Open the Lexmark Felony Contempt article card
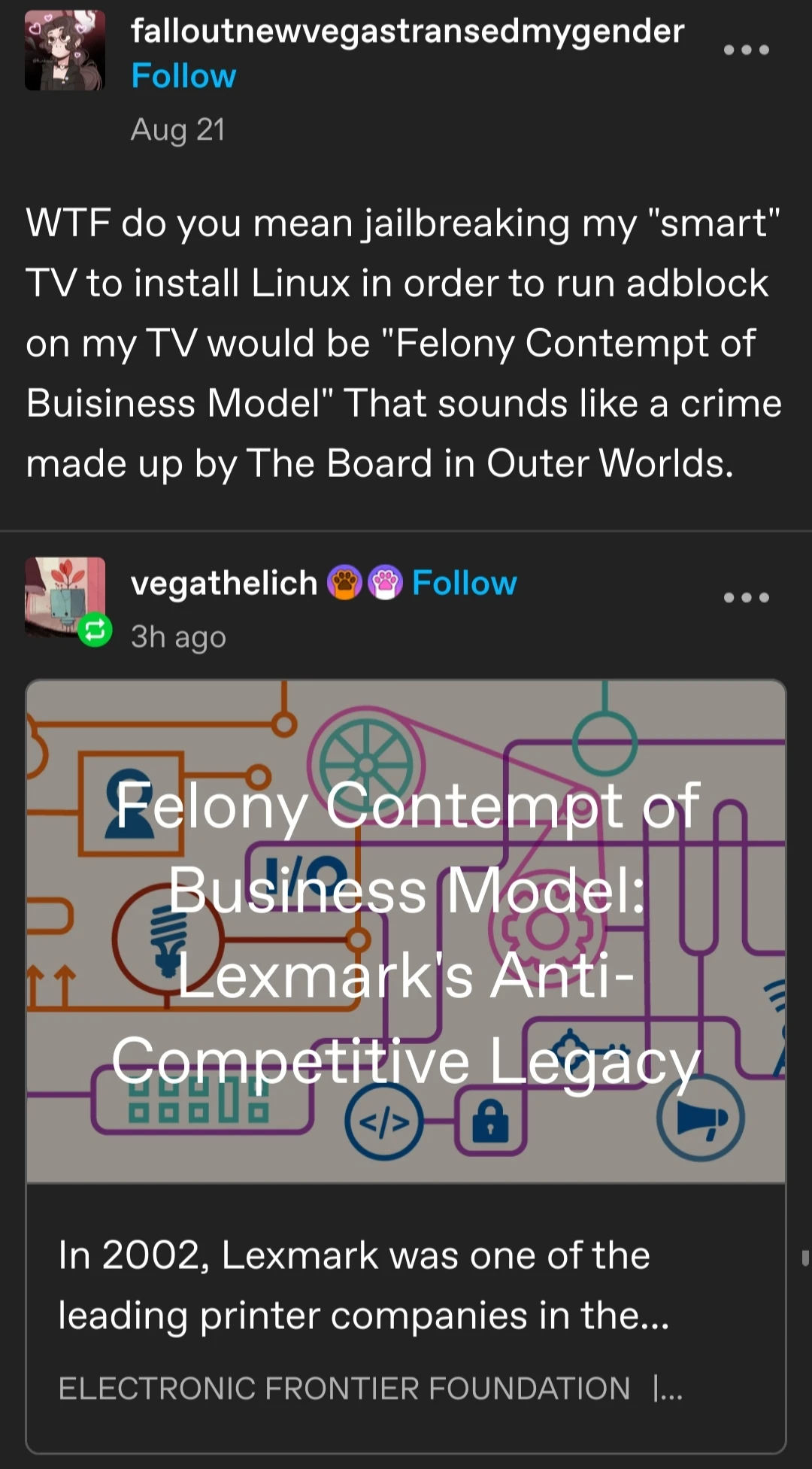 (406, 1065)
